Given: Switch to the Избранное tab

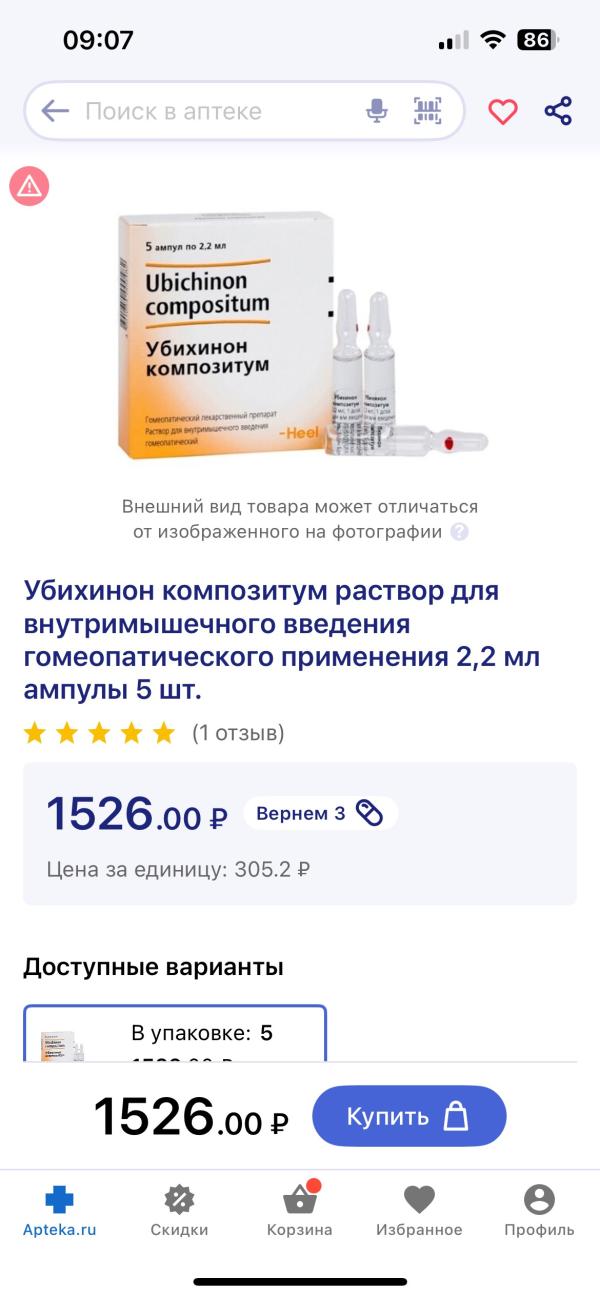Looking at the screenshot, I should 419,1211.
